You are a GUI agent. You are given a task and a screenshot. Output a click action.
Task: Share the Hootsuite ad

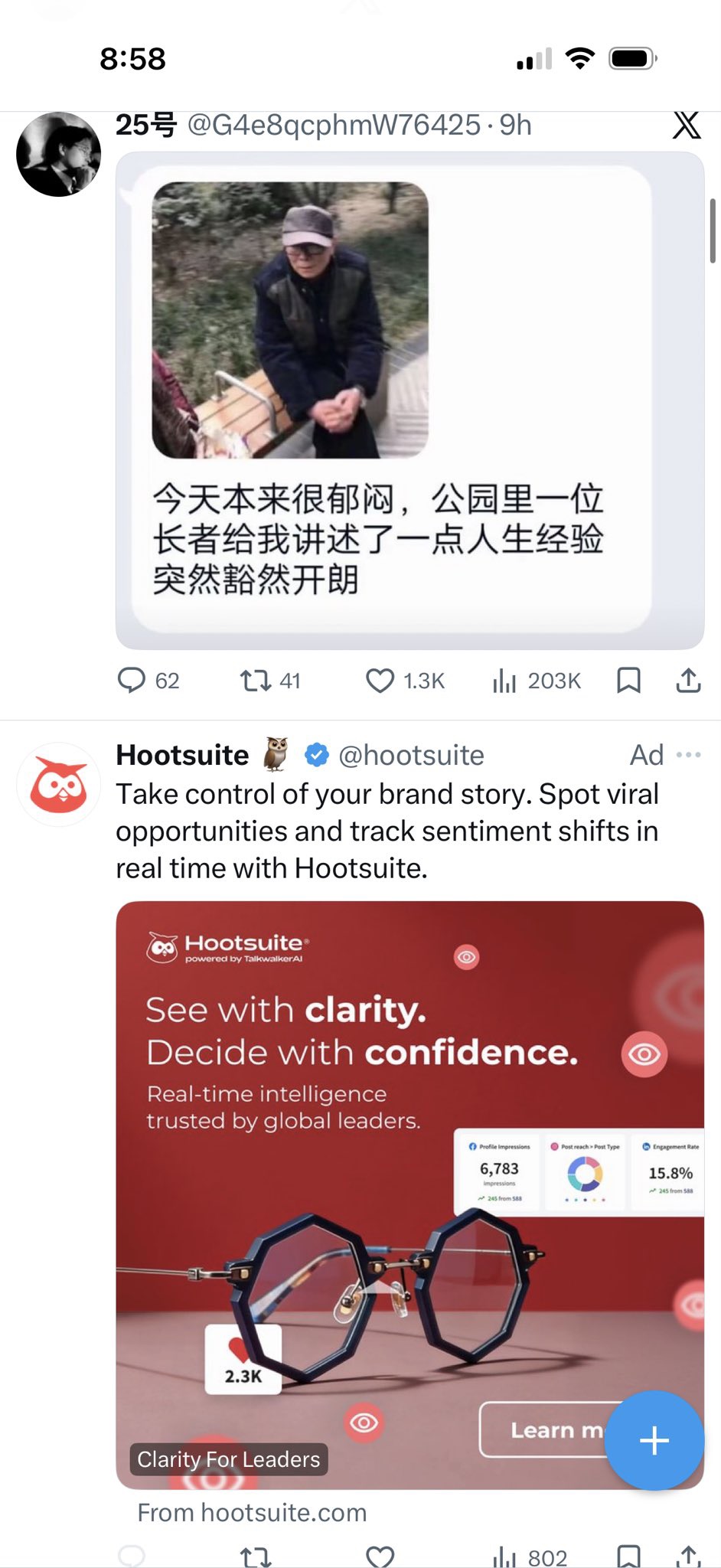pos(688,1557)
